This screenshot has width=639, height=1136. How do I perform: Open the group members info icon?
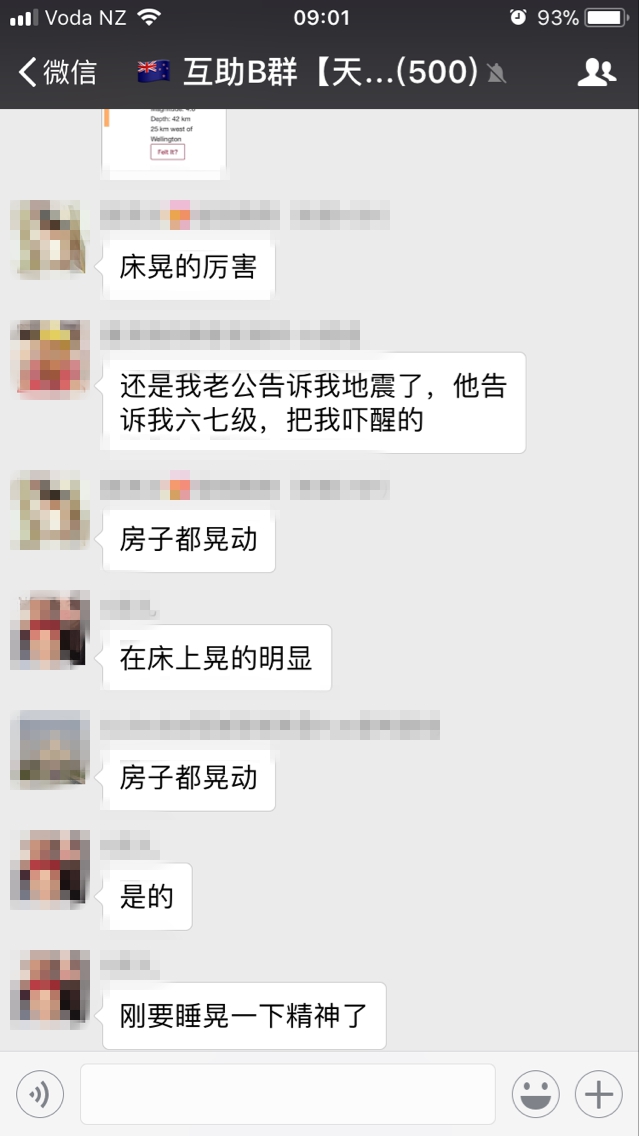click(596, 72)
